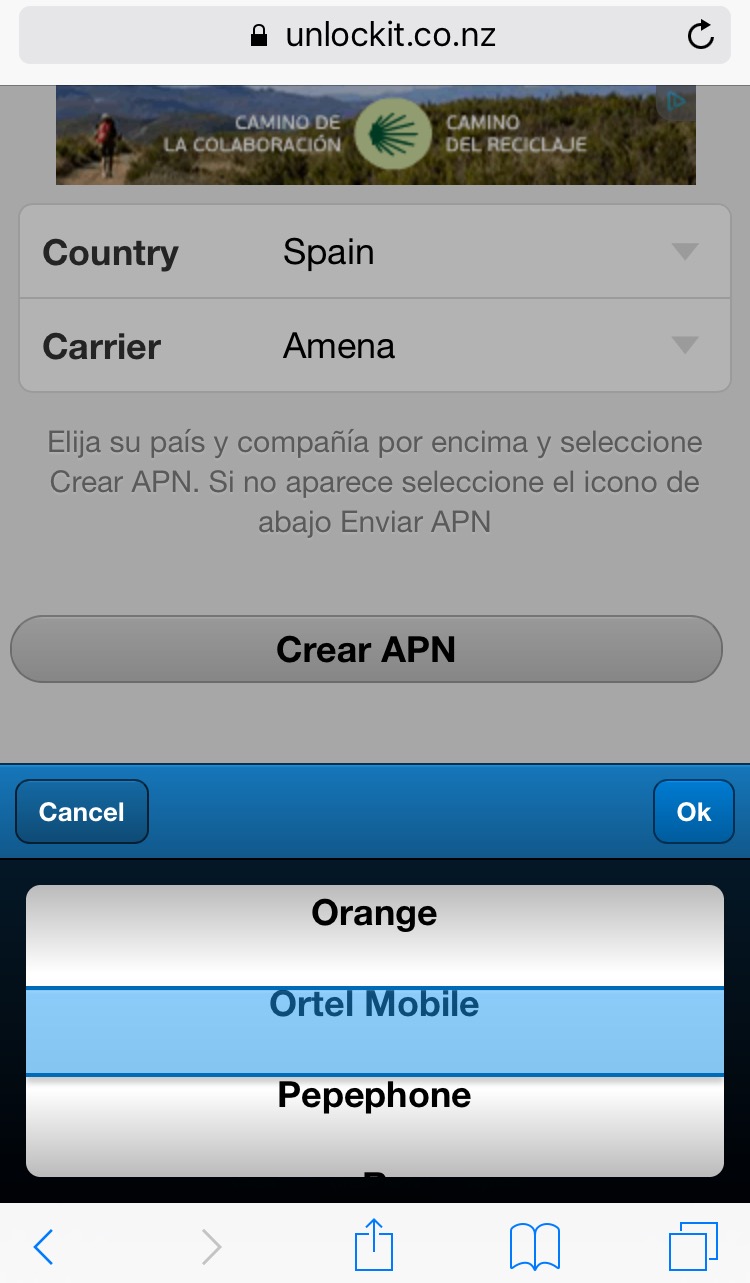The height and width of the screenshot is (1283, 750).
Task: Go back to the previous page
Action: click(x=43, y=1246)
